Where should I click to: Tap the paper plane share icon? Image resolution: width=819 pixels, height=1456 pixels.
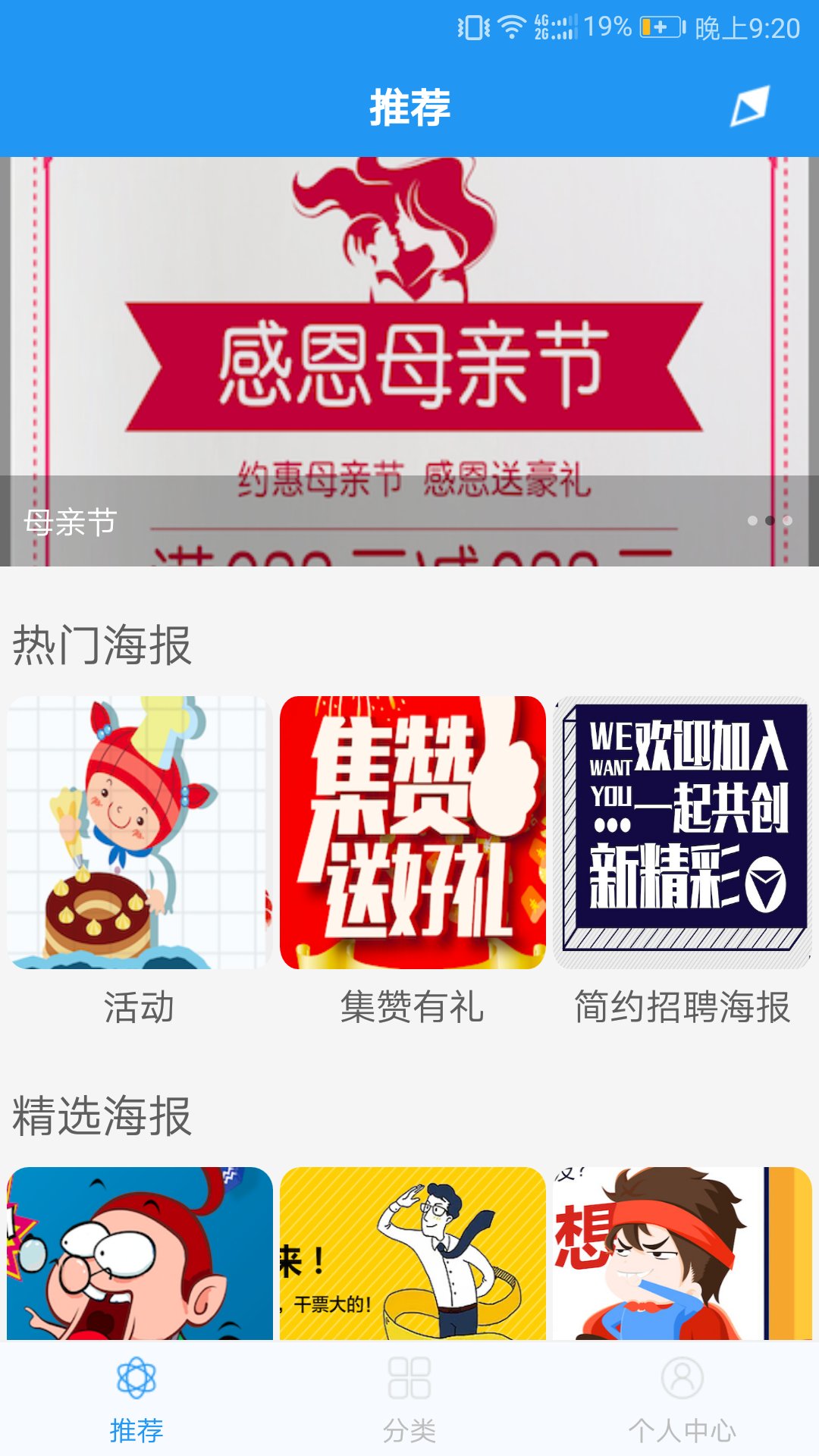tap(750, 105)
